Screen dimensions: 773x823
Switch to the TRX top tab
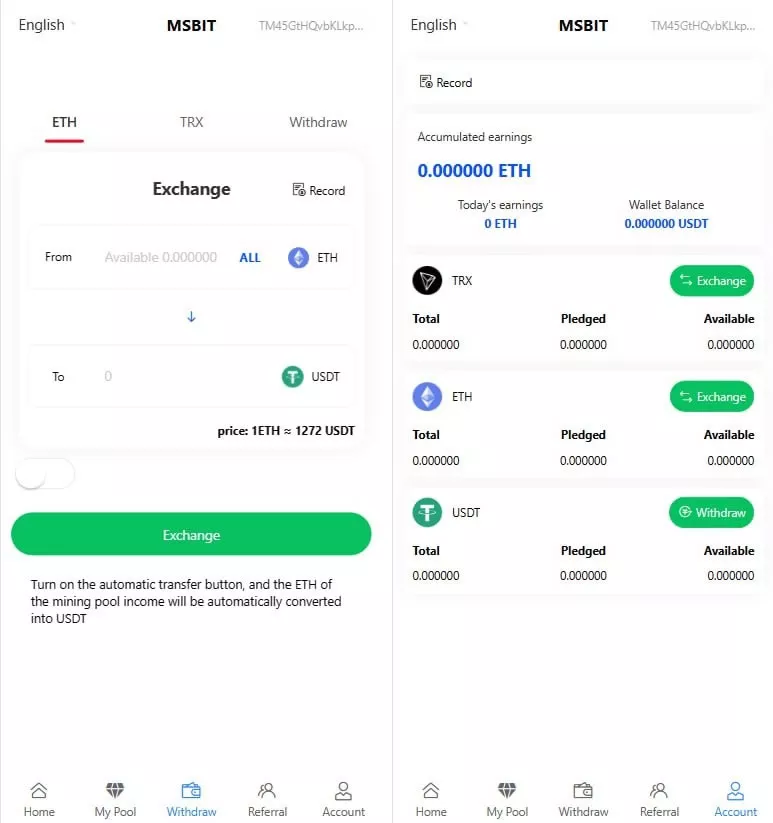191,122
